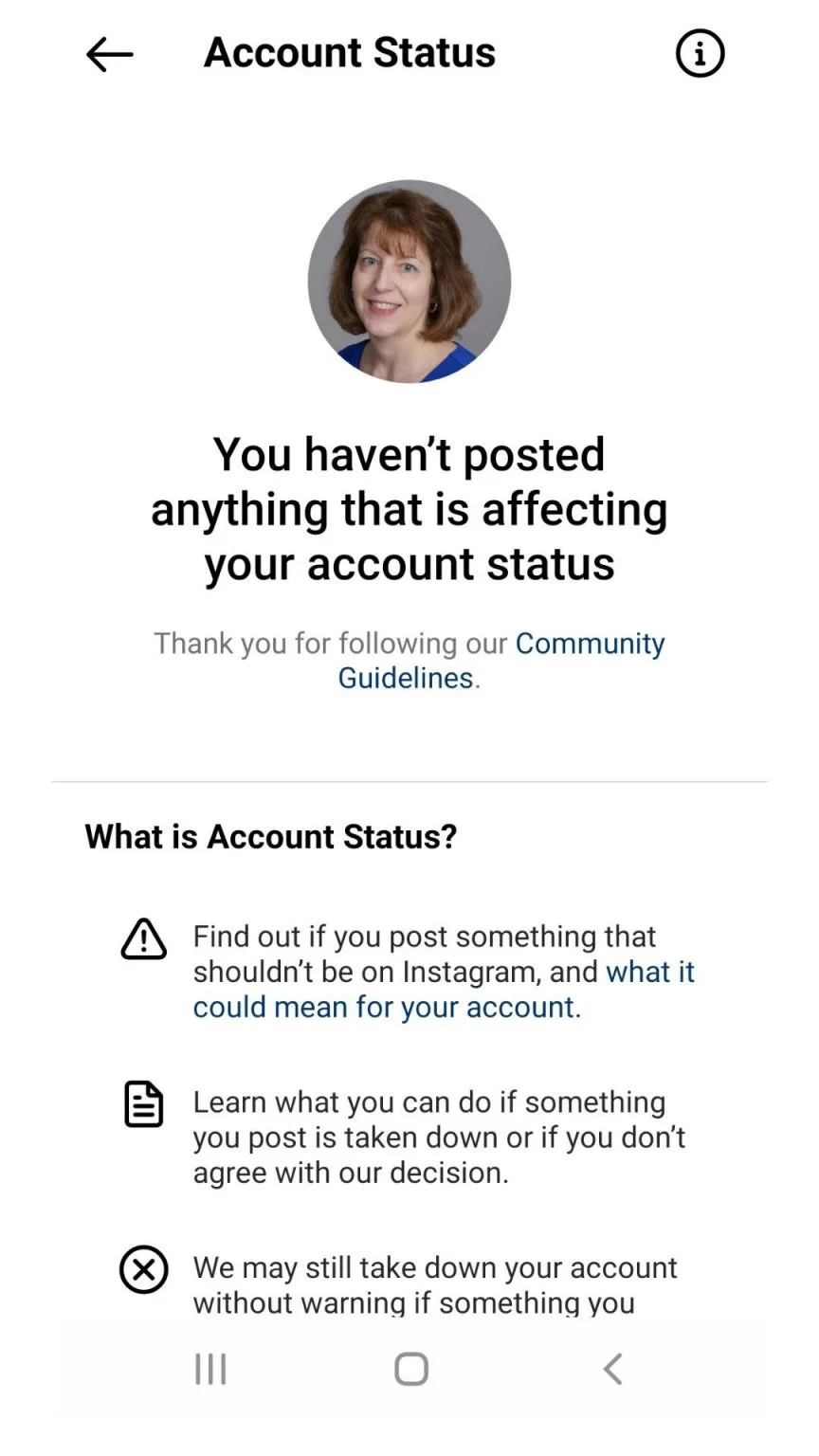Go back using the top-left arrow

click(109, 55)
